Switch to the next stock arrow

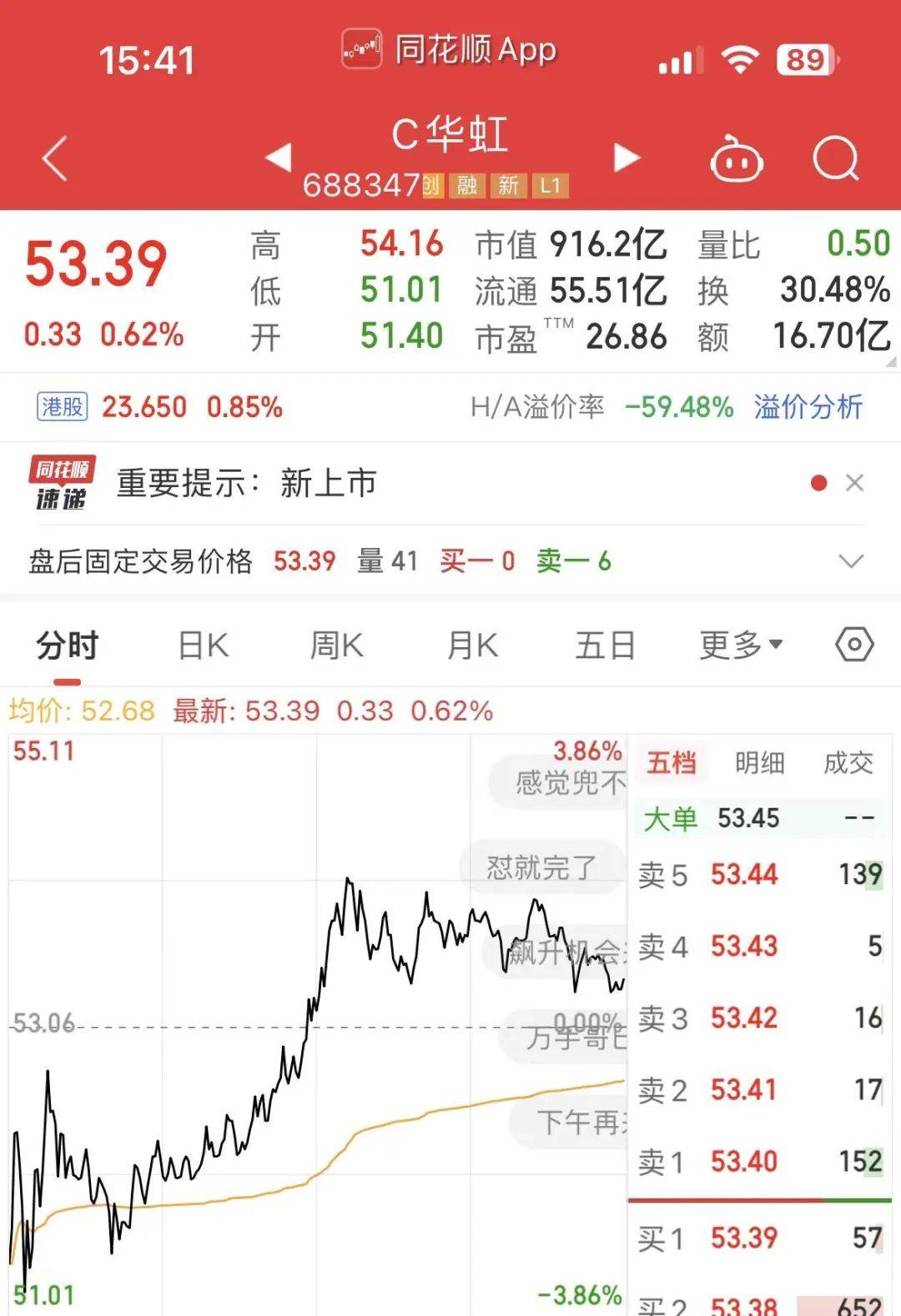coord(627,157)
